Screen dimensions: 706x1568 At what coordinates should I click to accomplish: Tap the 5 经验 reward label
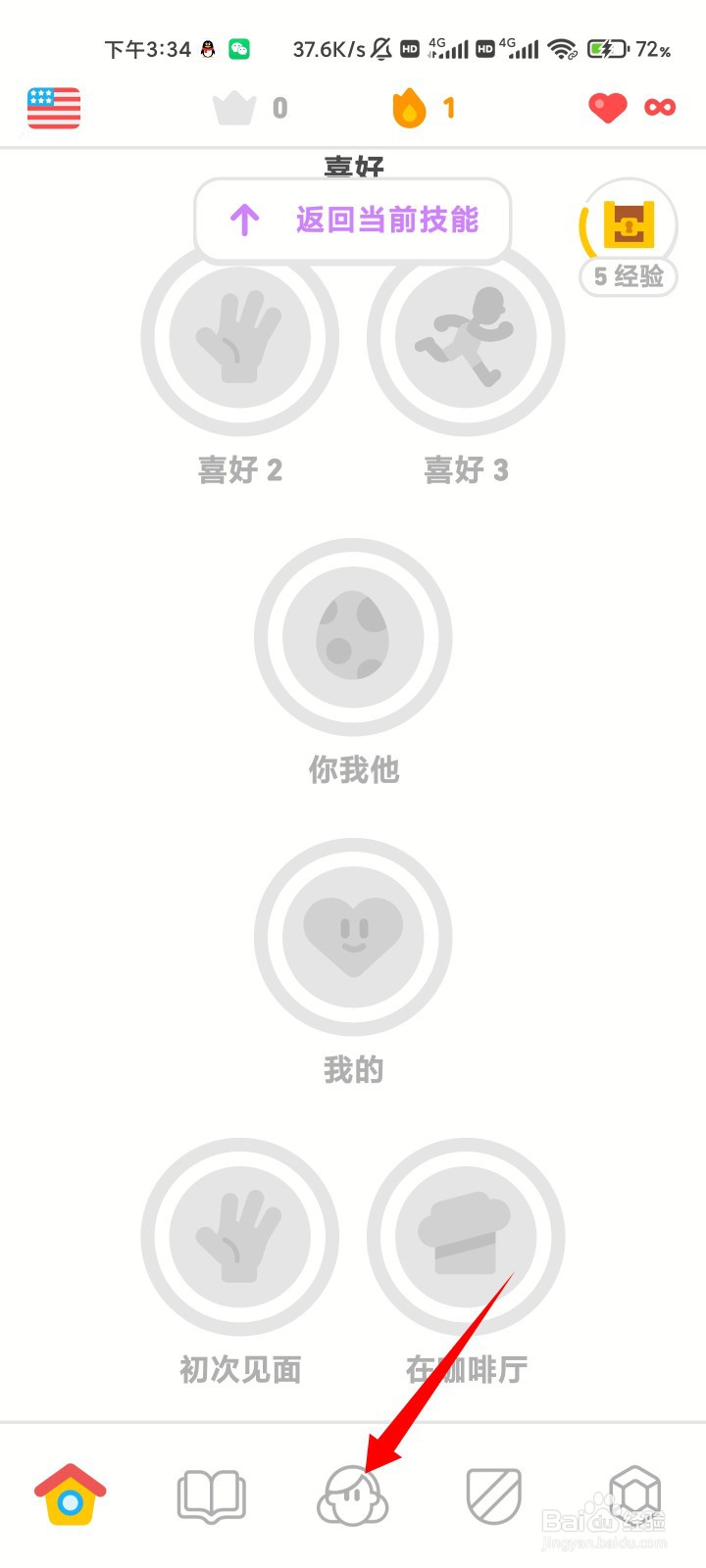[628, 277]
